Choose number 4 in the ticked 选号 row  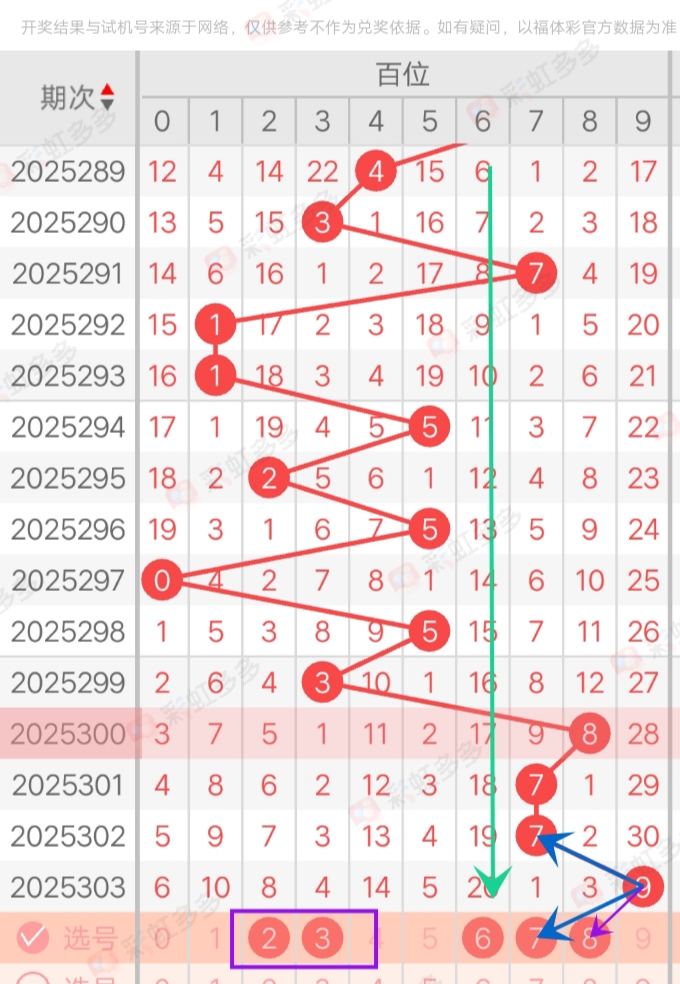(x=376, y=938)
